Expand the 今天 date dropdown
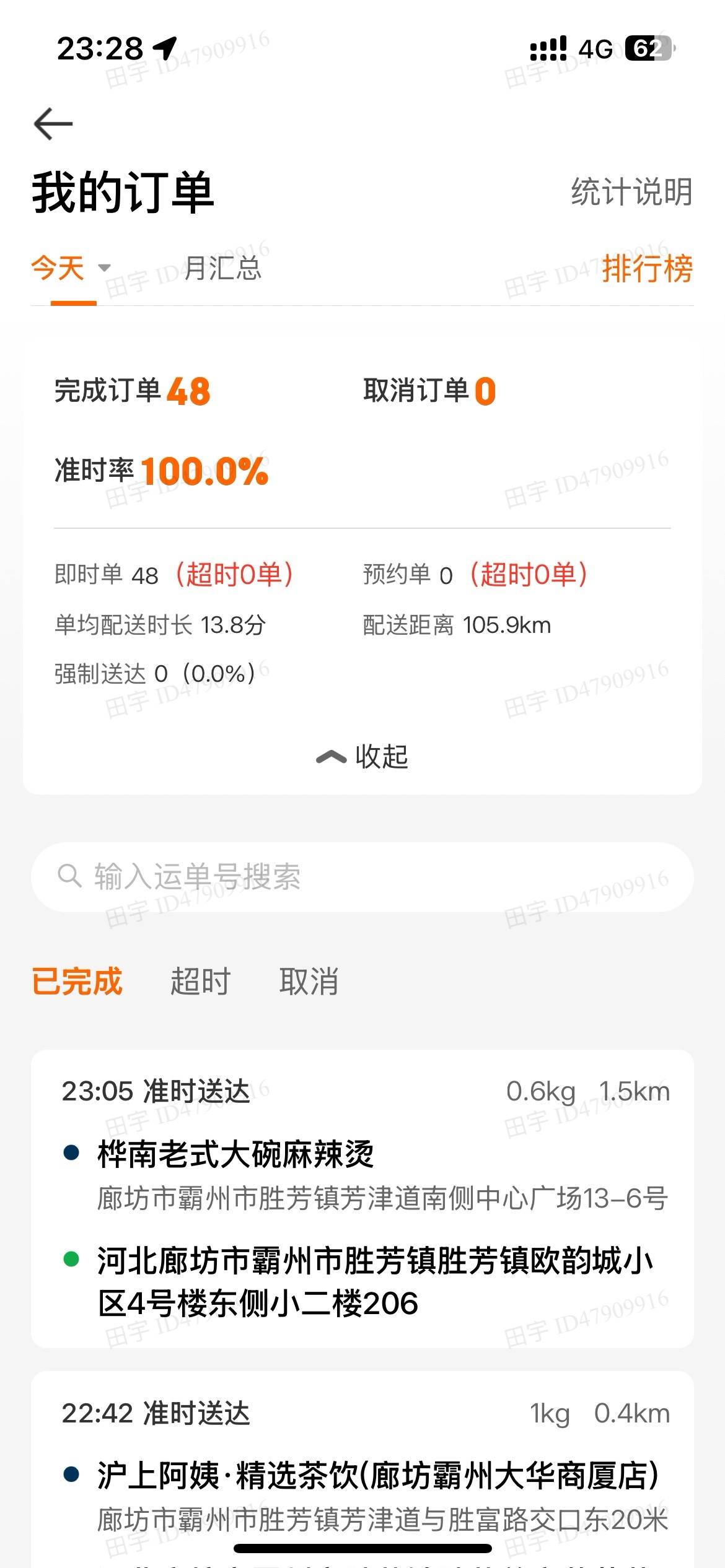725x1568 pixels. [x=71, y=269]
